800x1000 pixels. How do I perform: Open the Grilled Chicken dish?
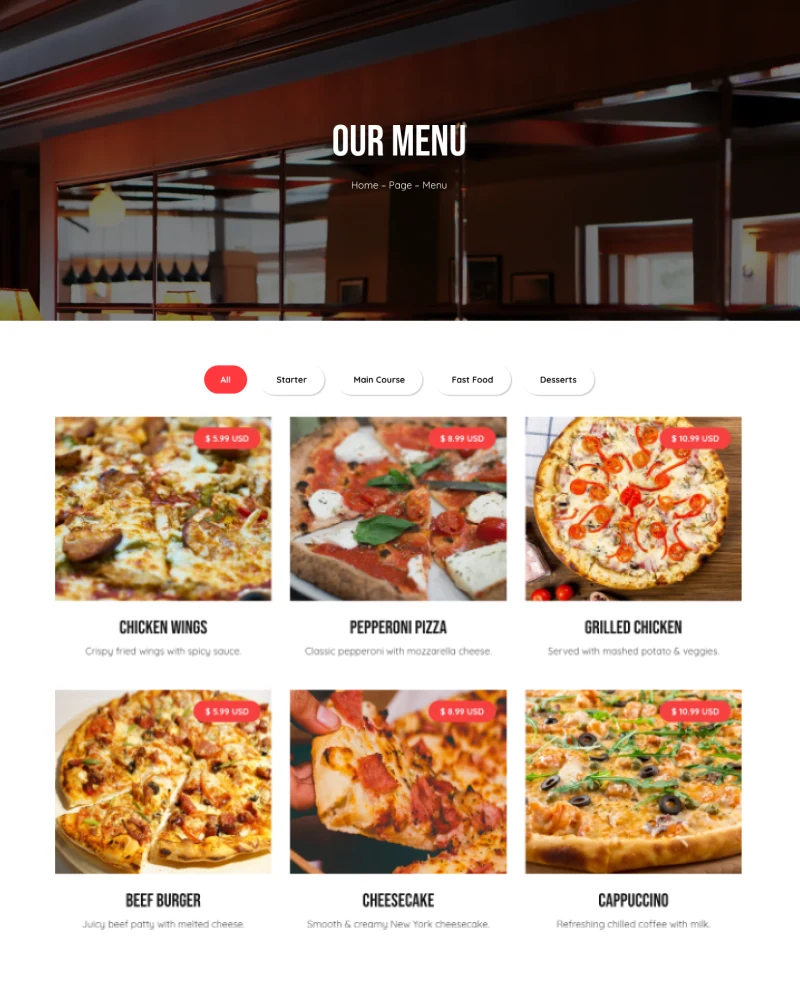tap(633, 627)
